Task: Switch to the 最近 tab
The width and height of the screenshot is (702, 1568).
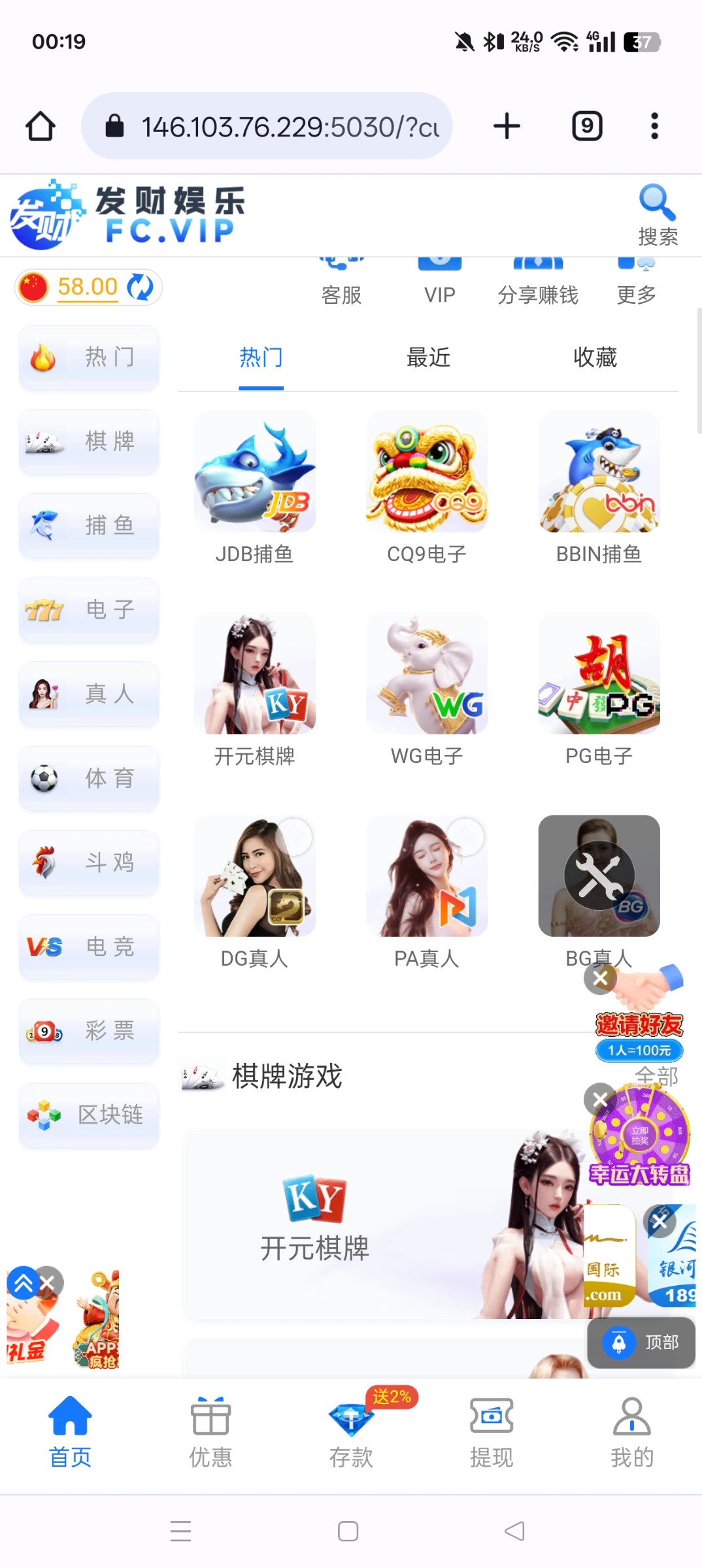Action: [428, 358]
